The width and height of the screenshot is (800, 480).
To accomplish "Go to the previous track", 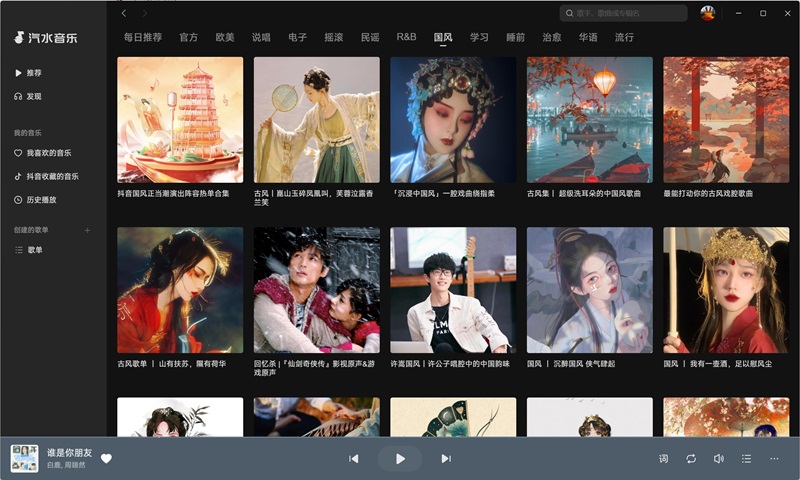I will point(353,458).
